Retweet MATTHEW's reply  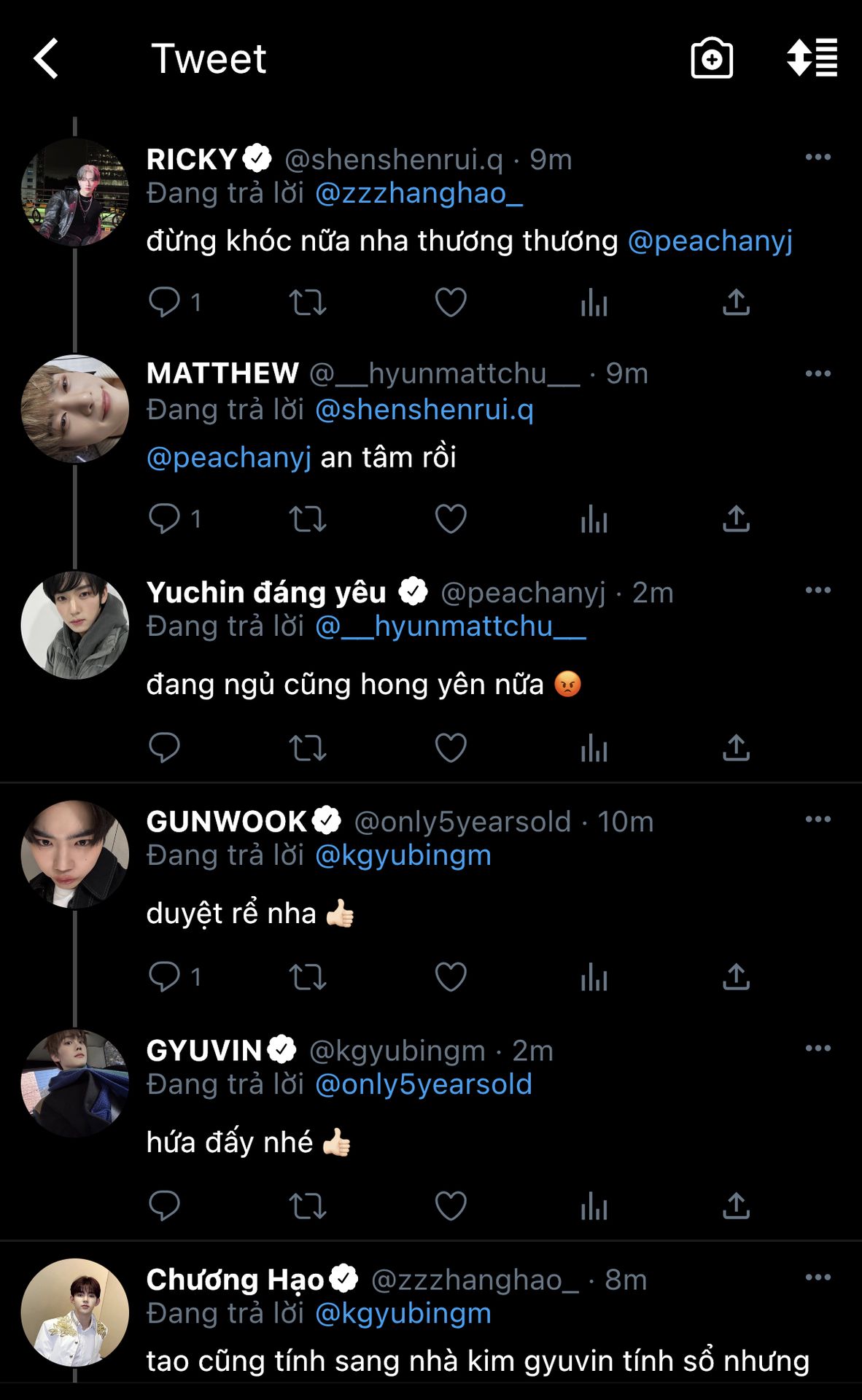tap(307, 519)
